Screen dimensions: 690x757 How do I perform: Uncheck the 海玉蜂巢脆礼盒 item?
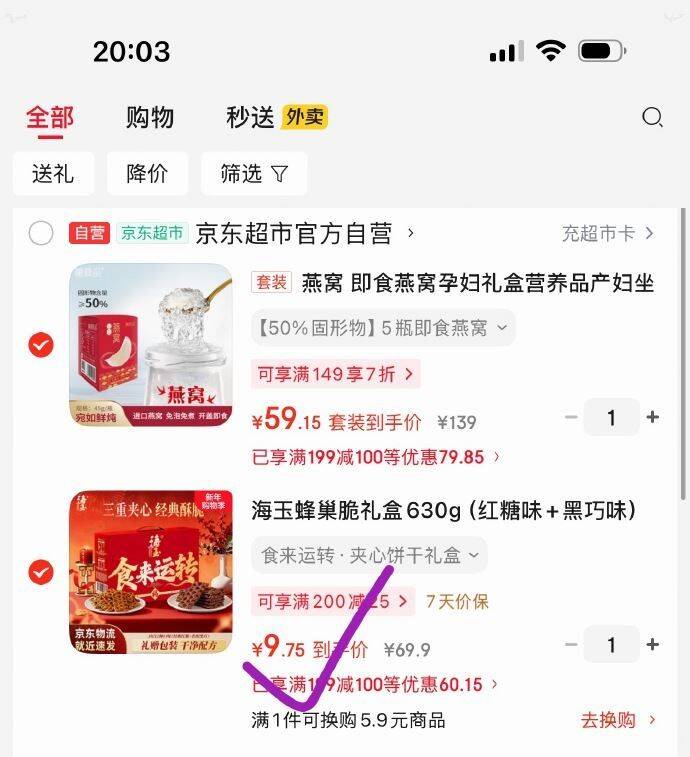41,572
